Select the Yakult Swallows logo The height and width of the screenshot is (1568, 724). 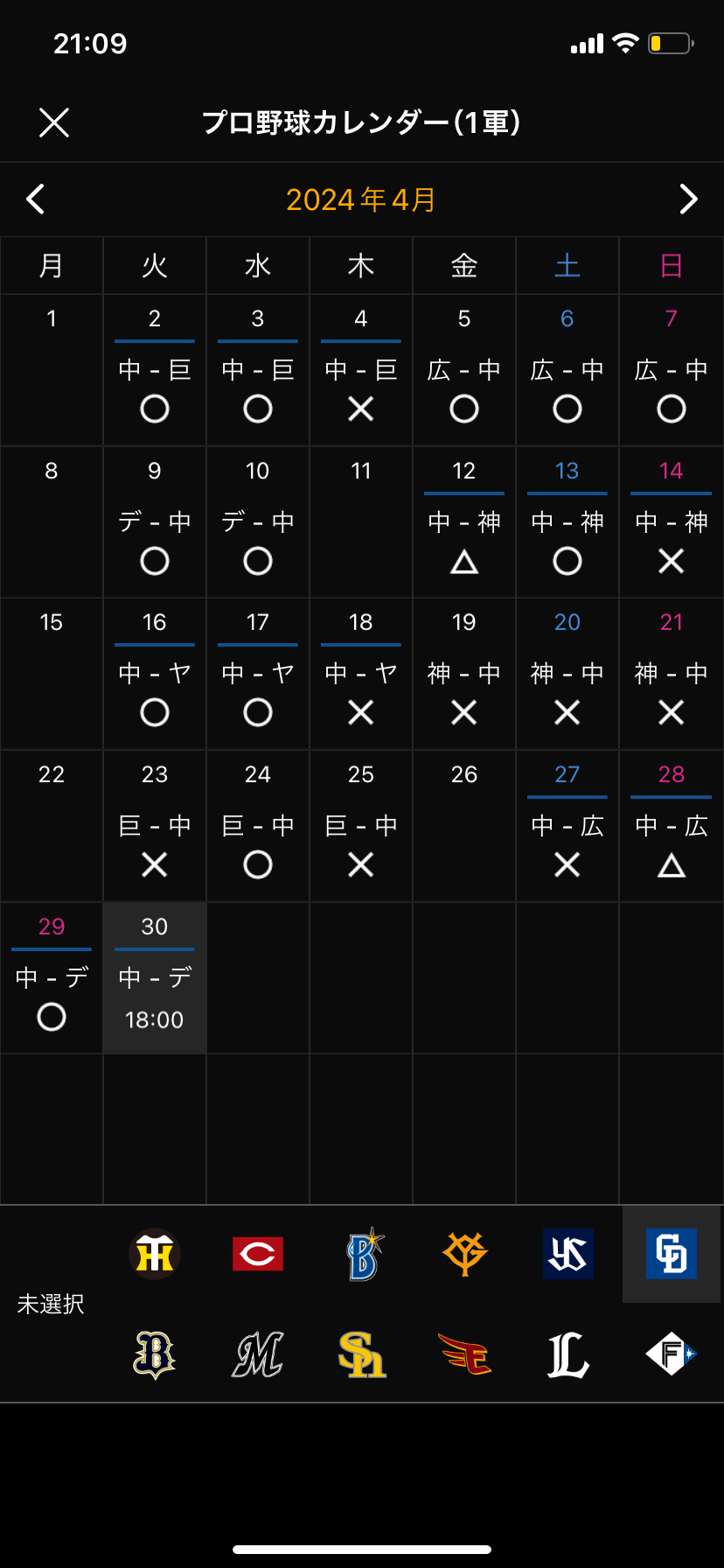point(568,1254)
